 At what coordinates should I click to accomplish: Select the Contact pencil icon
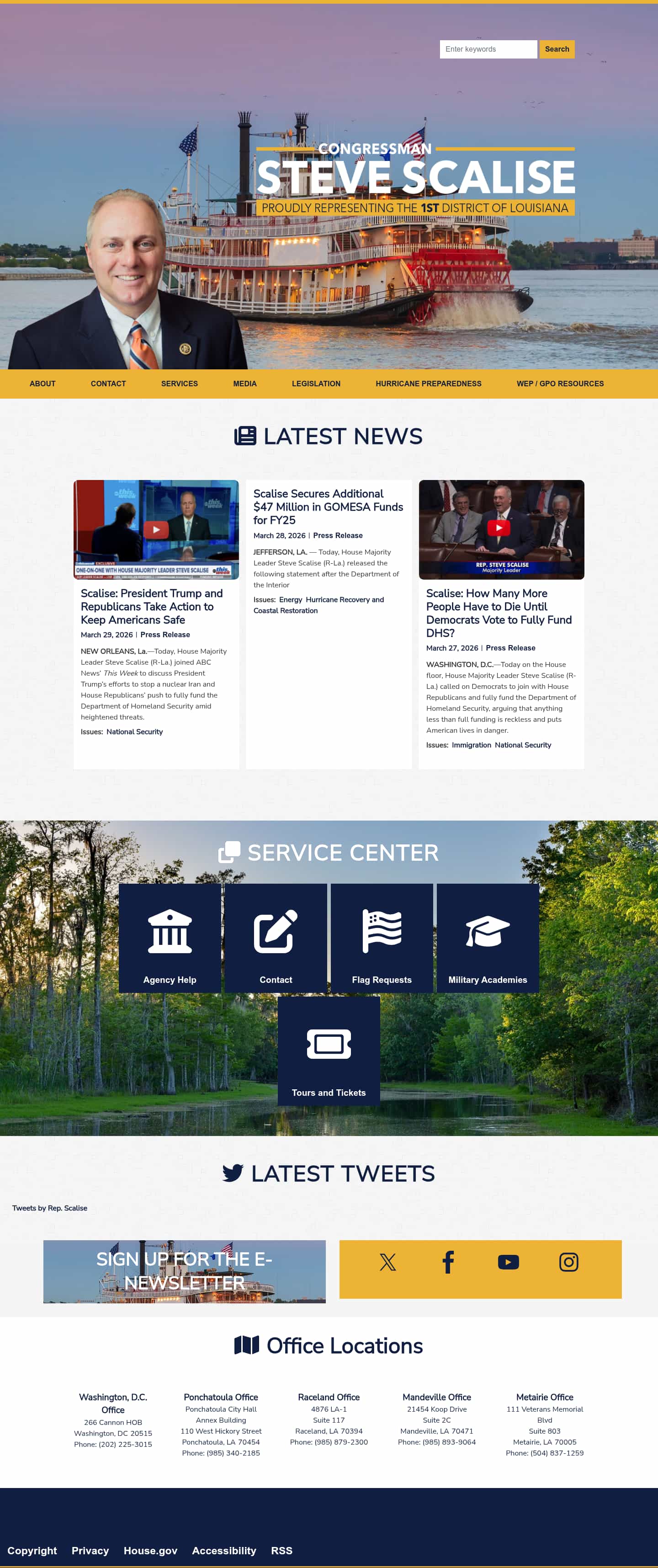(x=276, y=930)
